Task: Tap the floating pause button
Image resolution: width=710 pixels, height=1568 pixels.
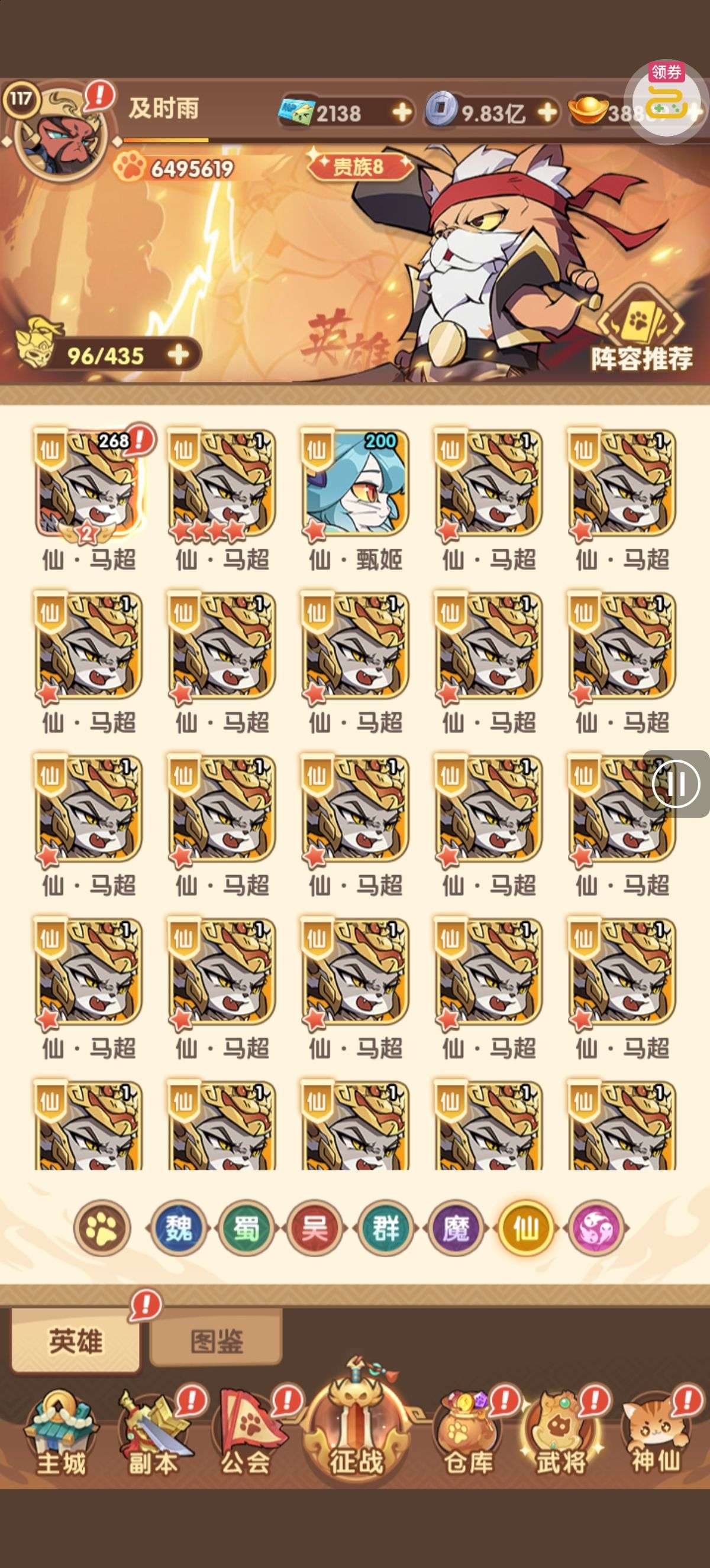Action: click(676, 784)
